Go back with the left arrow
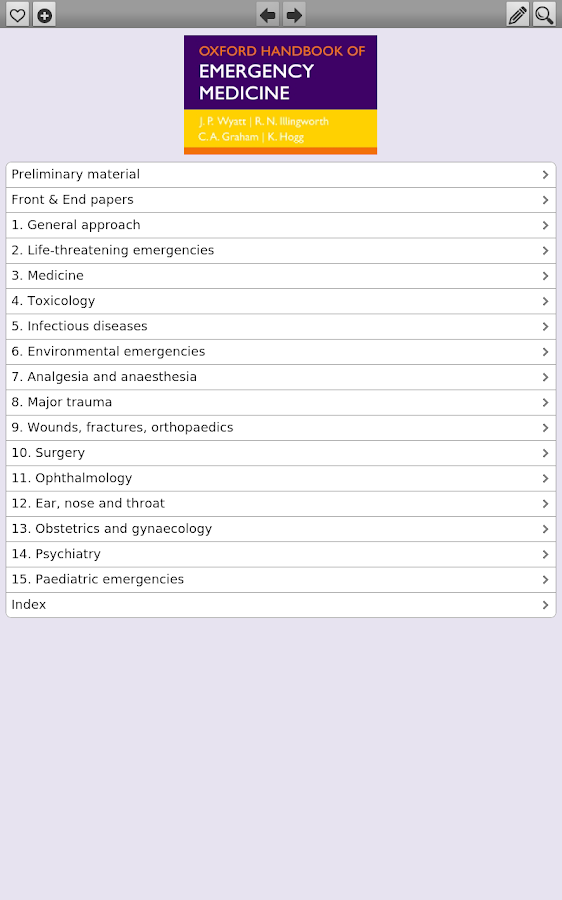Screen dimensions: 562x900 [x=268, y=14]
